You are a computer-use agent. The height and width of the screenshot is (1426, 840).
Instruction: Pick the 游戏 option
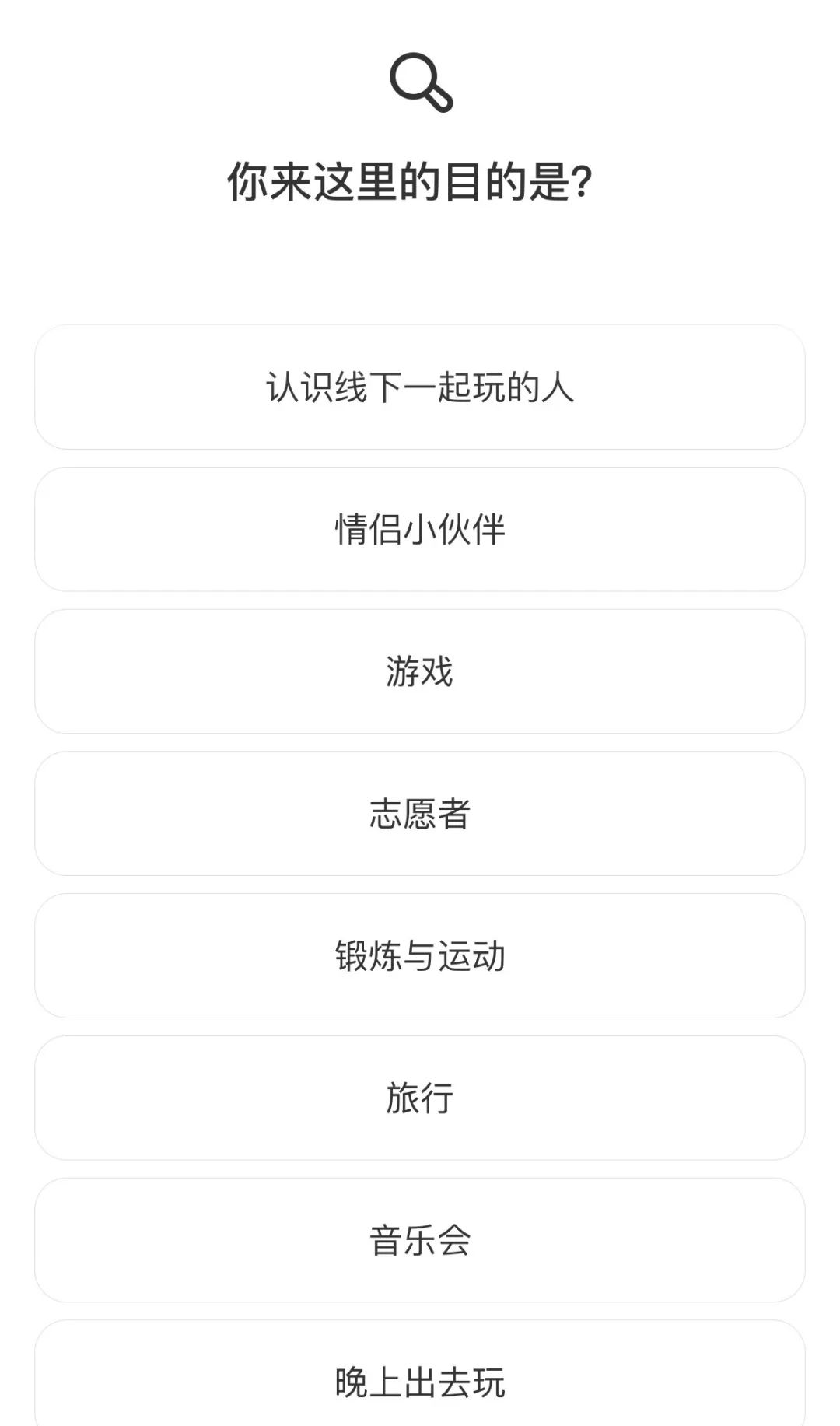pyautogui.click(x=420, y=671)
